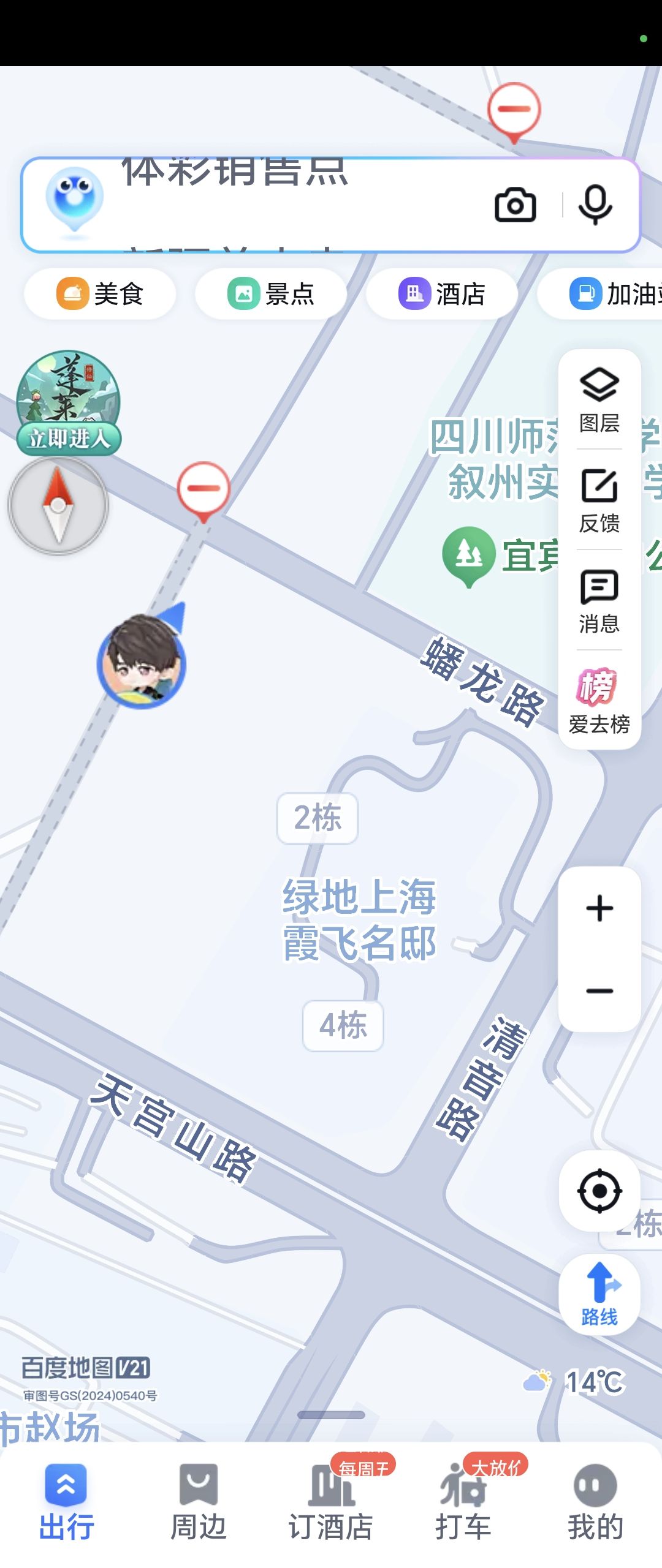Enter the 蓬莱 promo via 立即进入
Viewport: 662px width, 1568px height.
(x=69, y=438)
